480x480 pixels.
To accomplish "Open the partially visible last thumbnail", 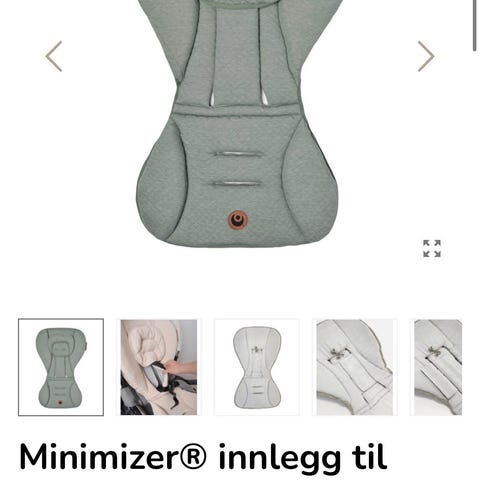I will pyautogui.click(x=438, y=367).
